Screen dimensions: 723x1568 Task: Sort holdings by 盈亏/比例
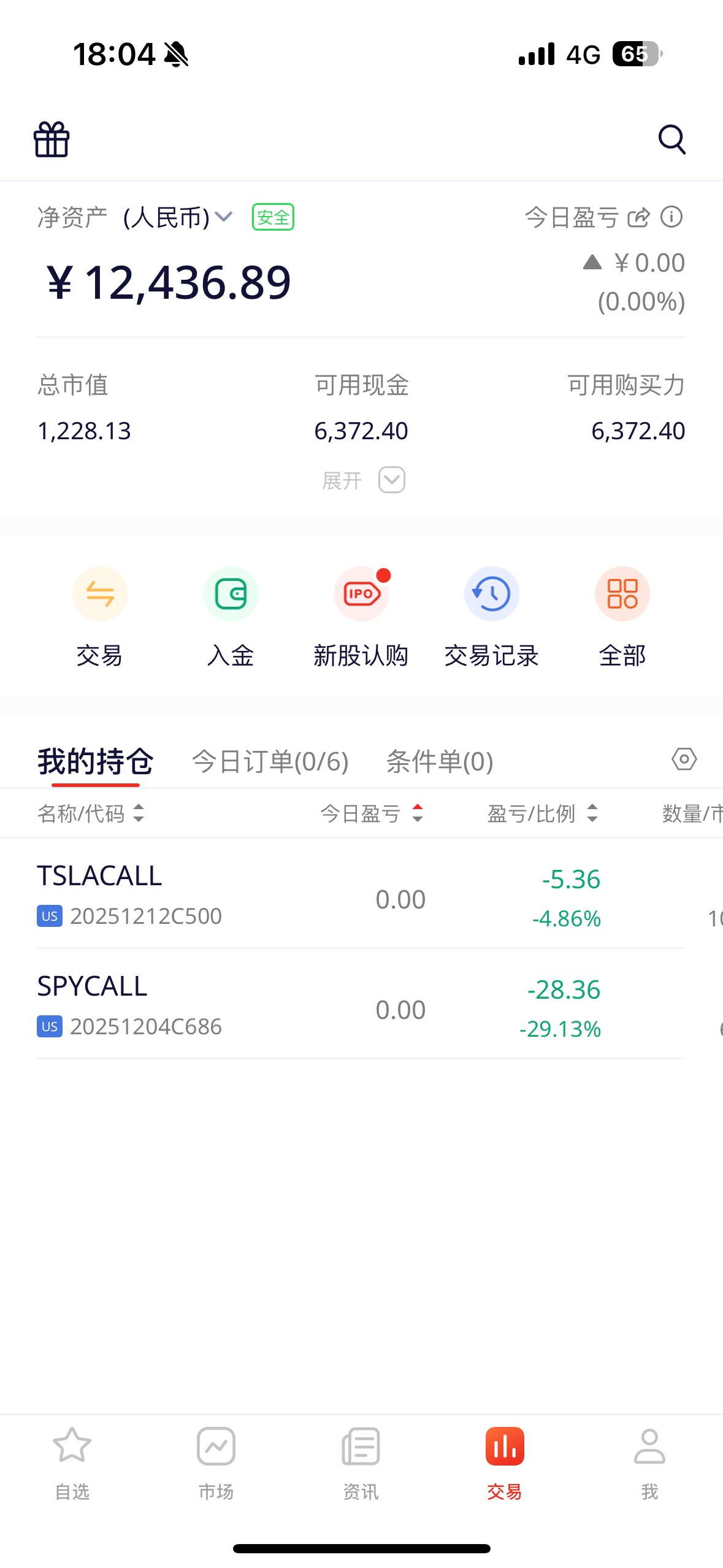tap(542, 813)
